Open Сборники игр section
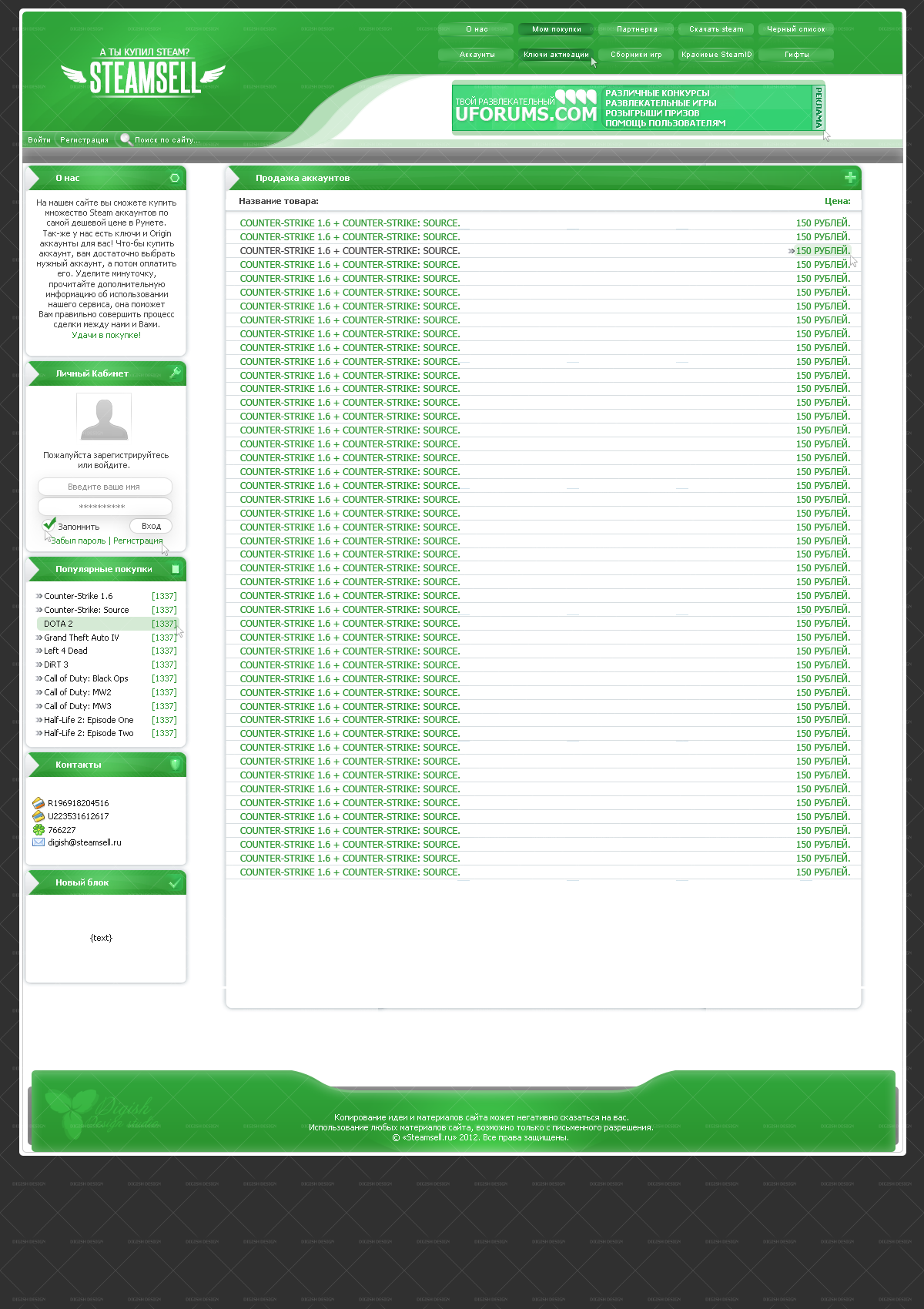Viewport: 924px width, 1309px height. coord(636,55)
